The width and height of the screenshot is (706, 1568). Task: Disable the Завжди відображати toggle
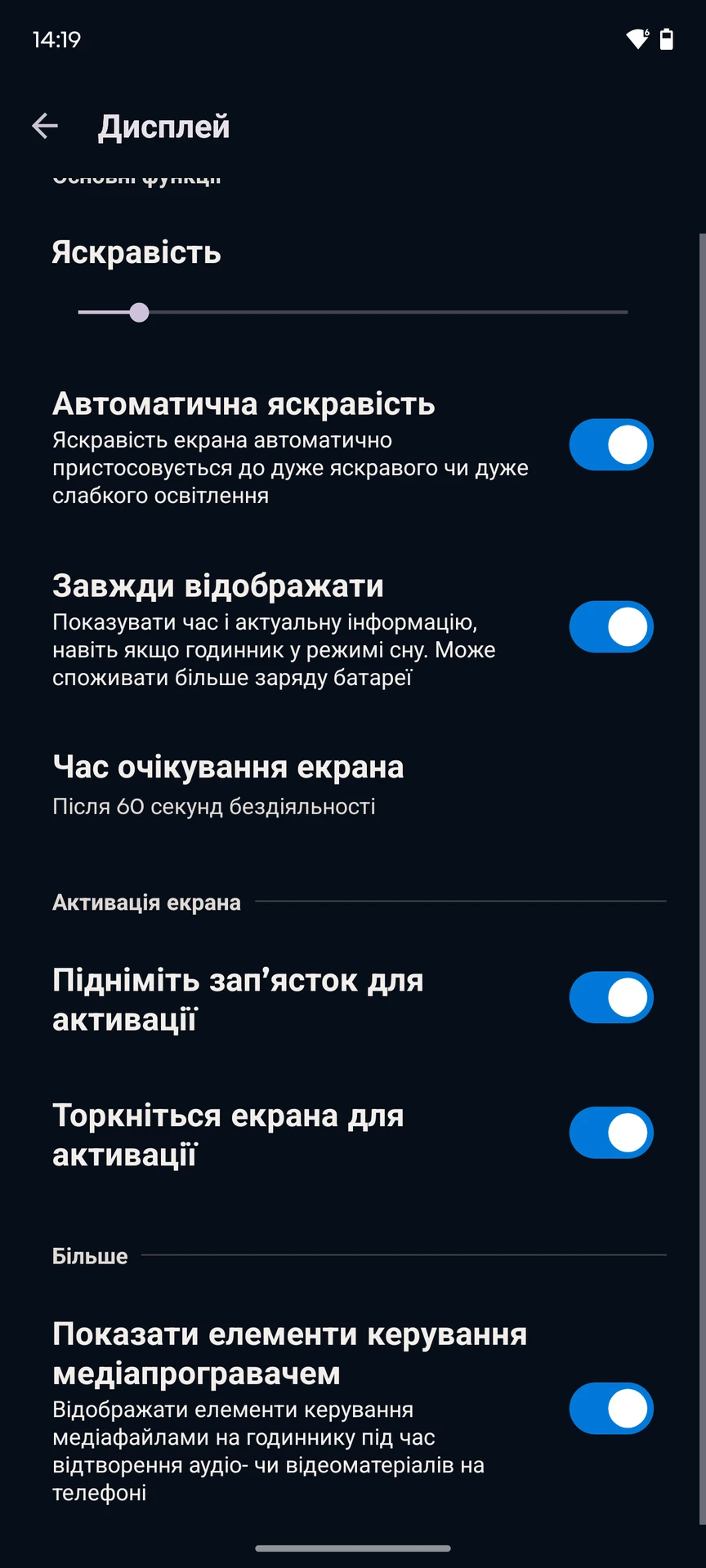click(x=610, y=627)
